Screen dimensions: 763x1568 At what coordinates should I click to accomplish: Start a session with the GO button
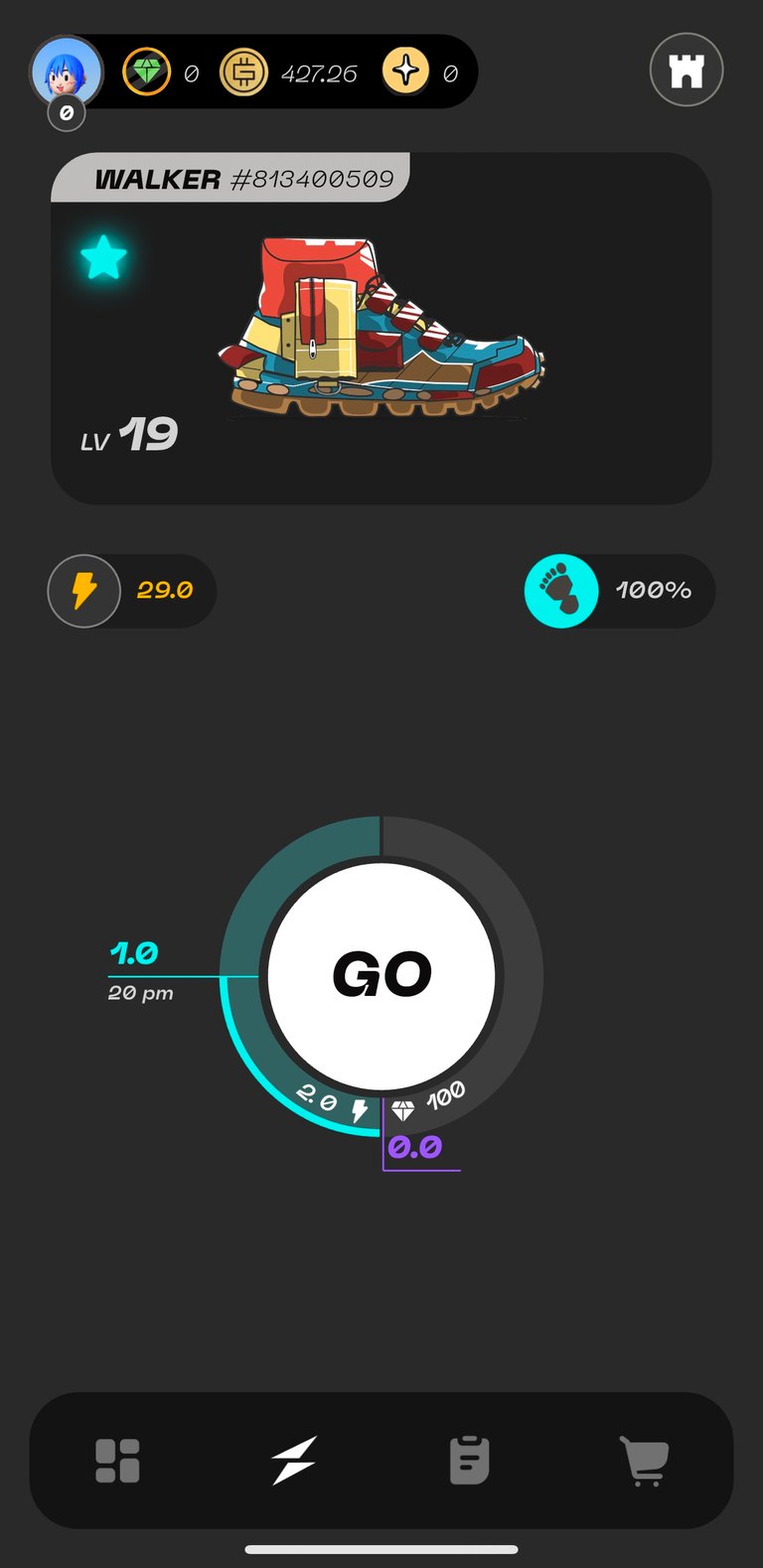pyautogui.click(x=381, y=975)
